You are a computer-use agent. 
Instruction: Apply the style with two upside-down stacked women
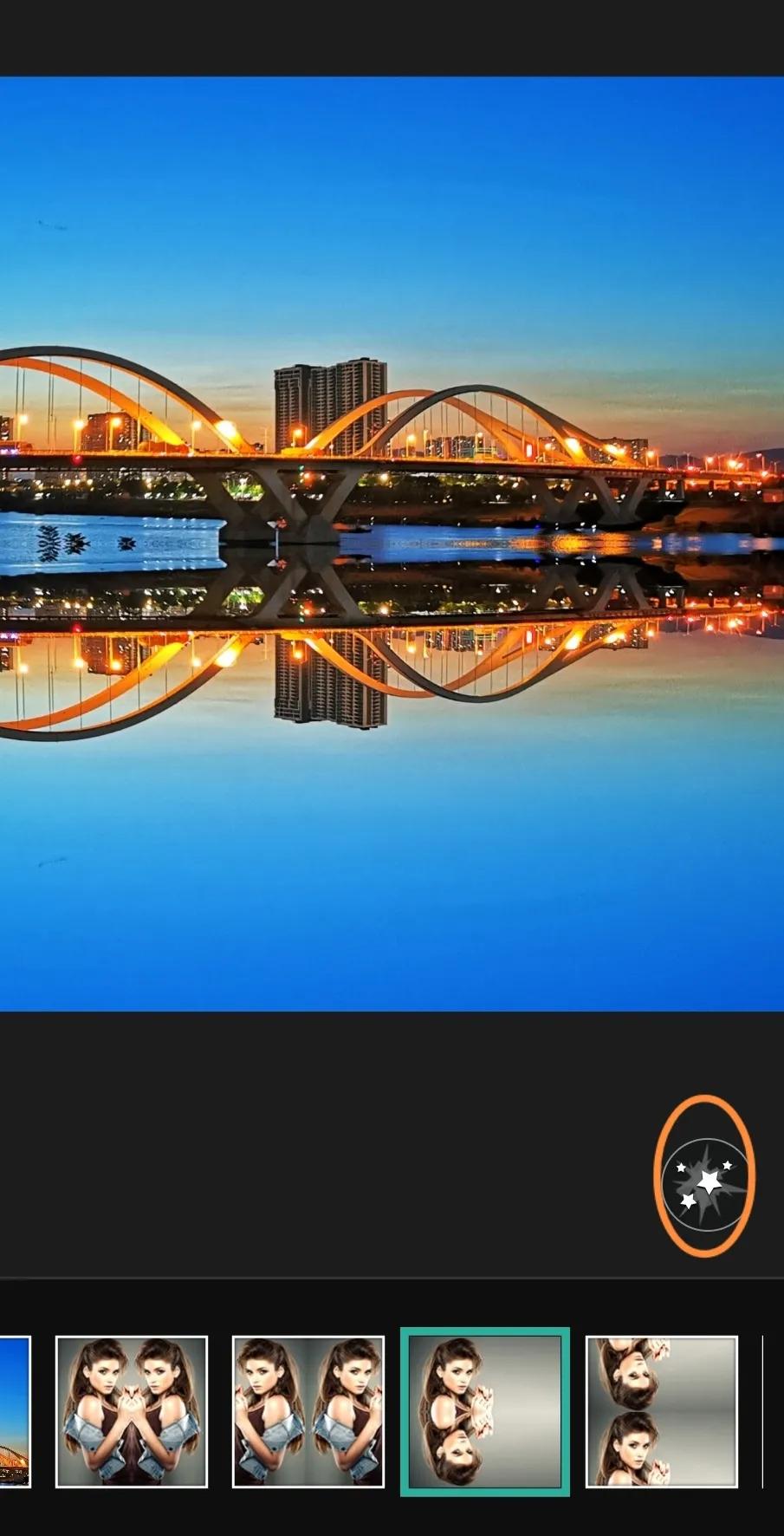tap(662, 1411)
